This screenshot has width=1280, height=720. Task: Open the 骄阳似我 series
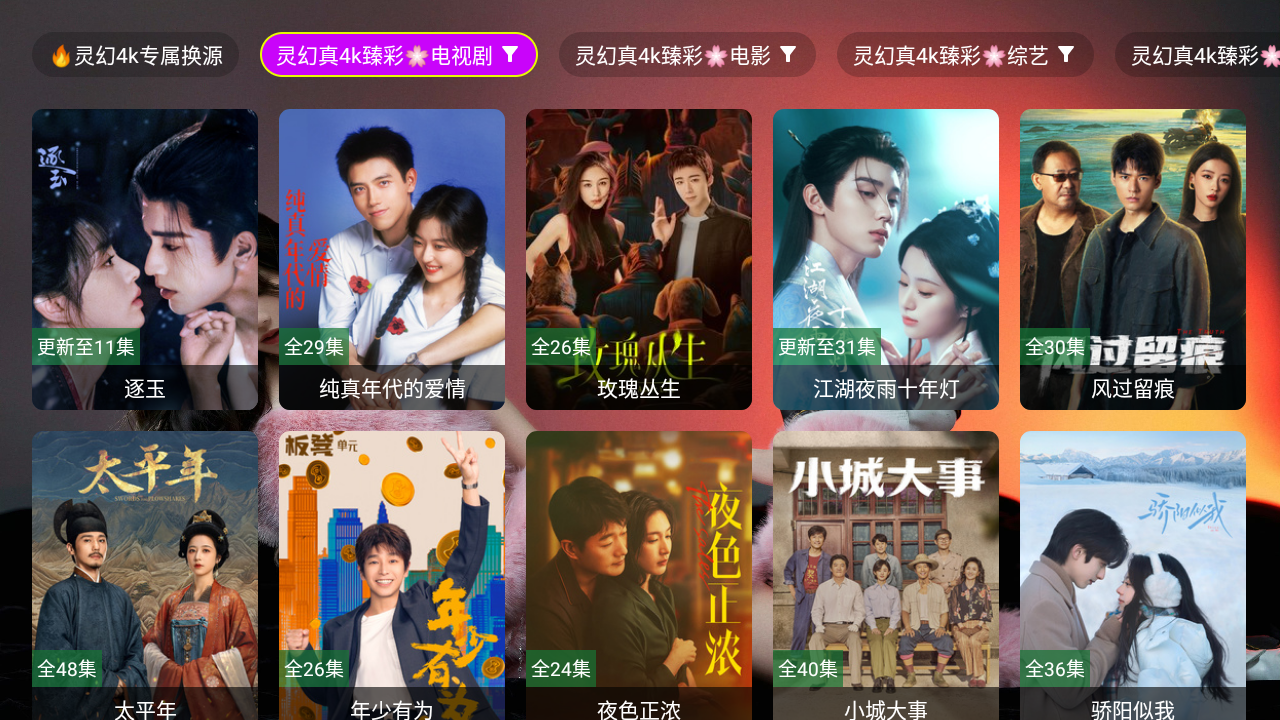click(x=1133, y=575)
